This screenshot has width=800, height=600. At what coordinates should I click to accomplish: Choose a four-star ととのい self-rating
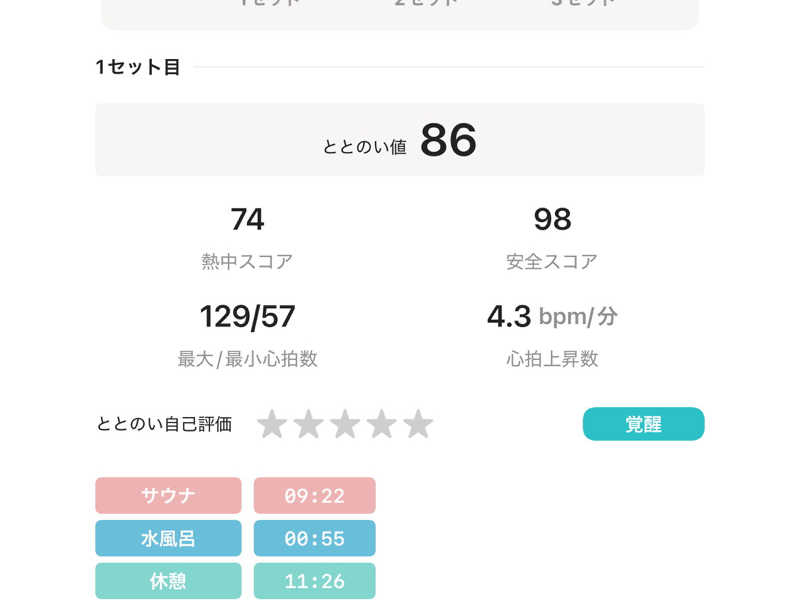click(x=381, y=425)
